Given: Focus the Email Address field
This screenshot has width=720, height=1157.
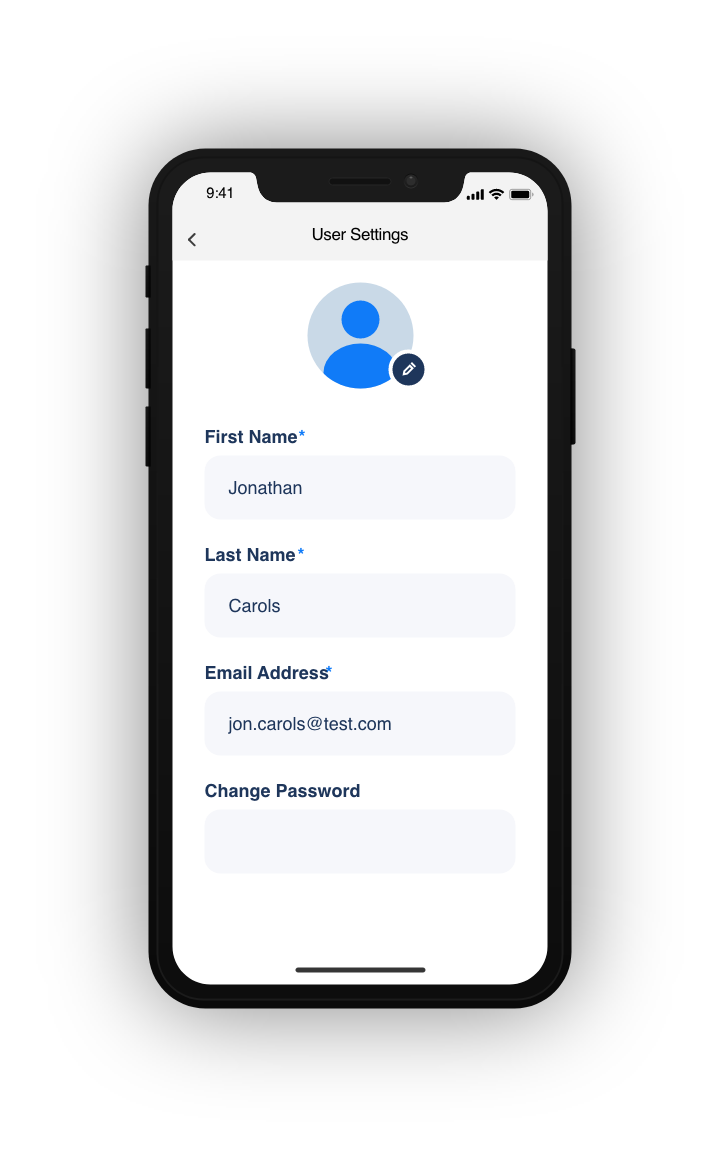Looking at the screenshot, I should (x=360, y=724).
